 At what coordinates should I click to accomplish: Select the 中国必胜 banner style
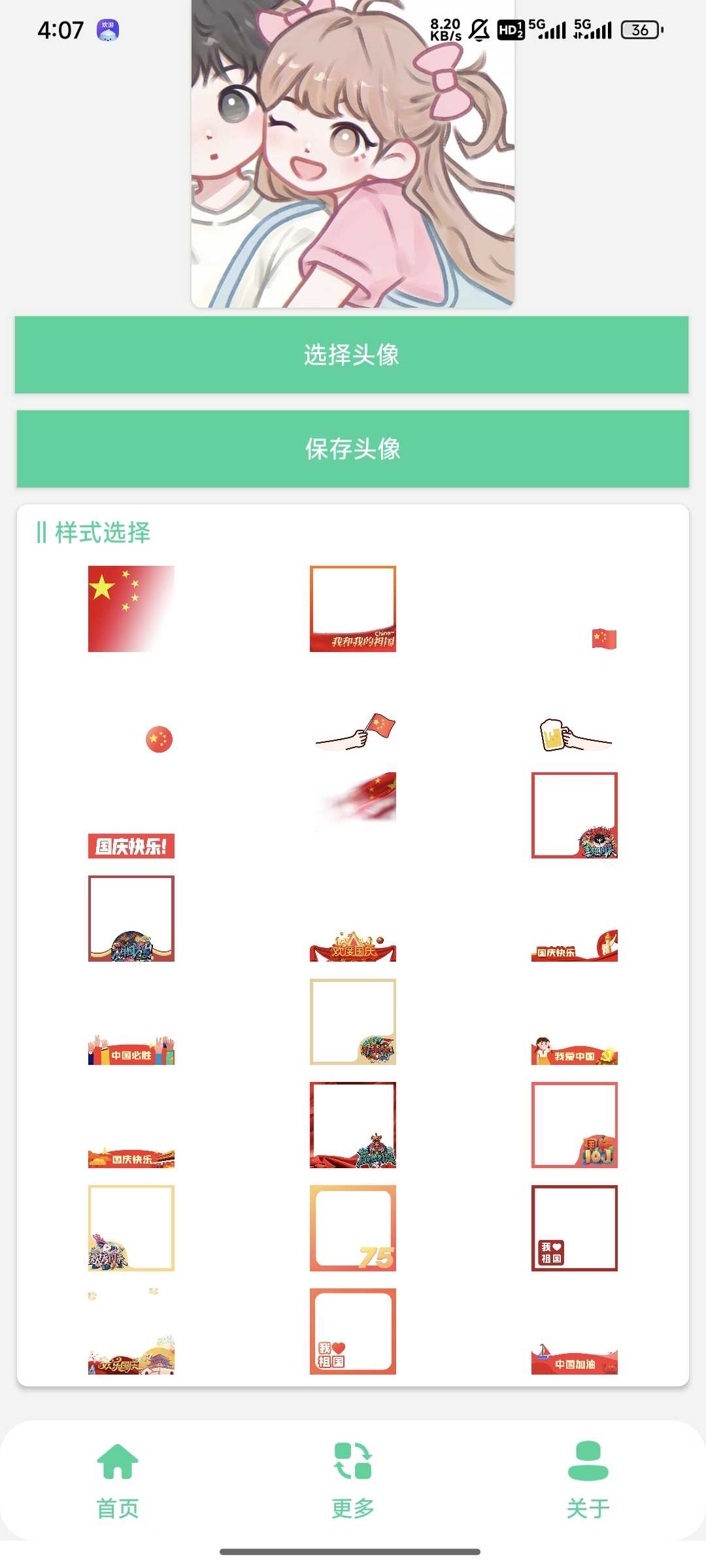(x=131, y=1051)
